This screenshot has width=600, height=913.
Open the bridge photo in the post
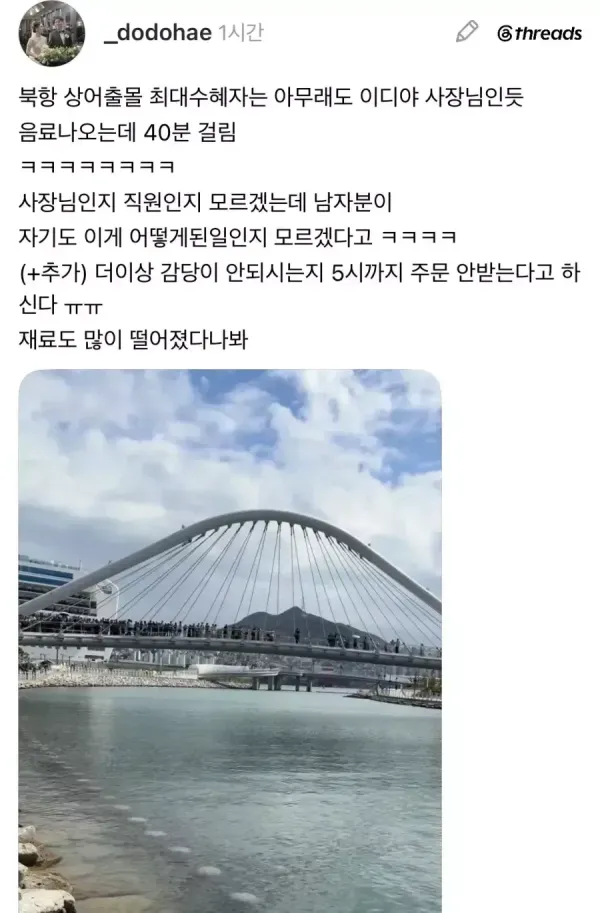pyautogui.click(x=230, y=640)
